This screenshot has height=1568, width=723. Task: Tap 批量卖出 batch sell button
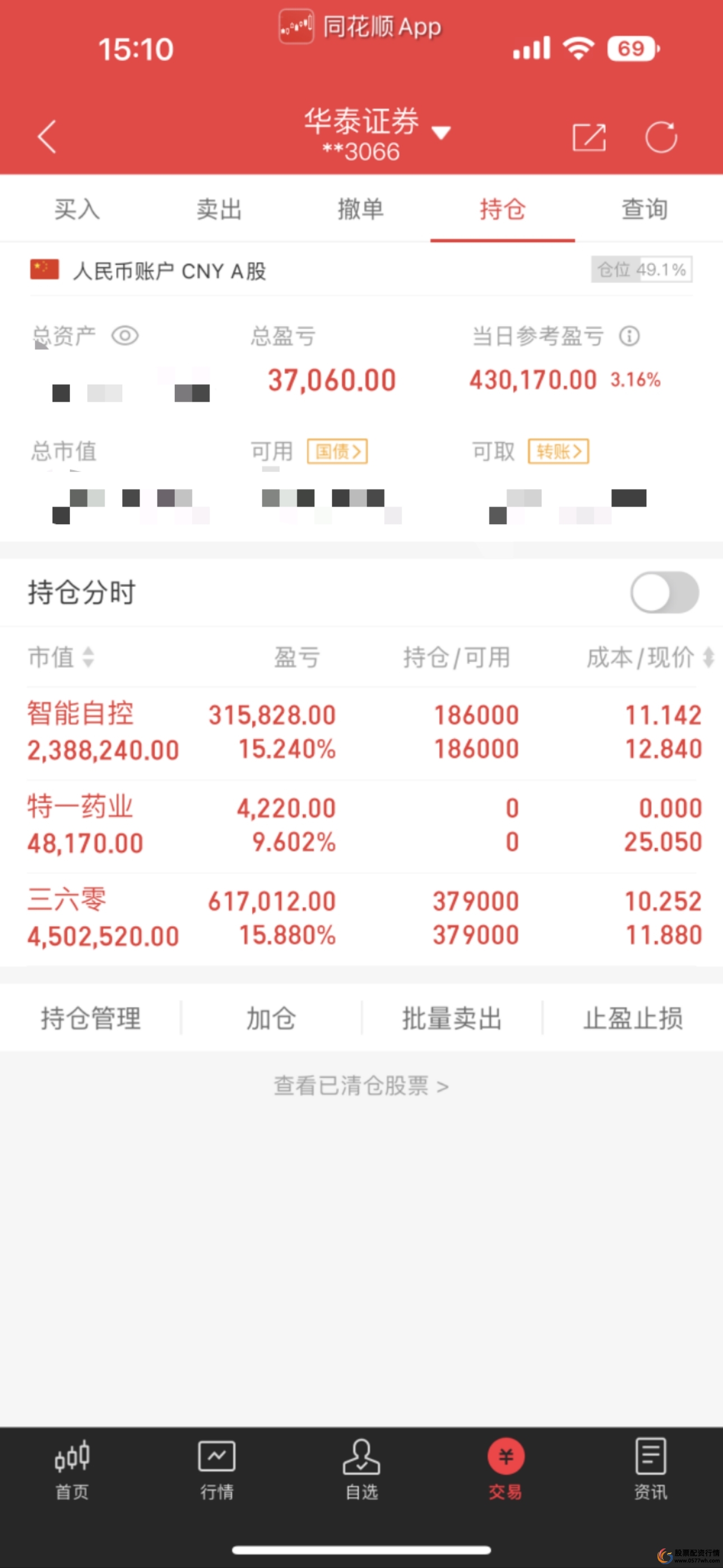452,1019
